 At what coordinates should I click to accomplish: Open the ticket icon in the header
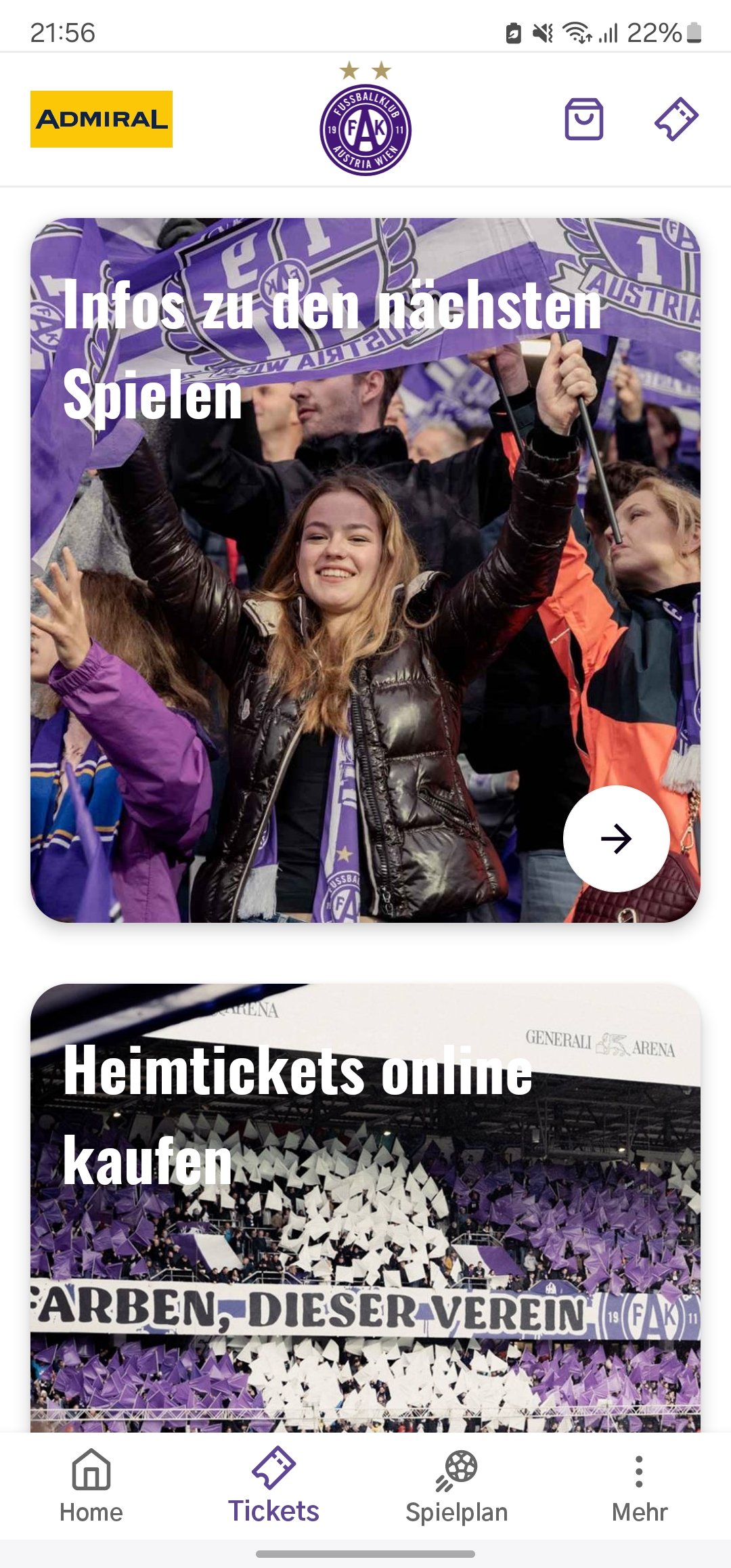tap(676, 119)
